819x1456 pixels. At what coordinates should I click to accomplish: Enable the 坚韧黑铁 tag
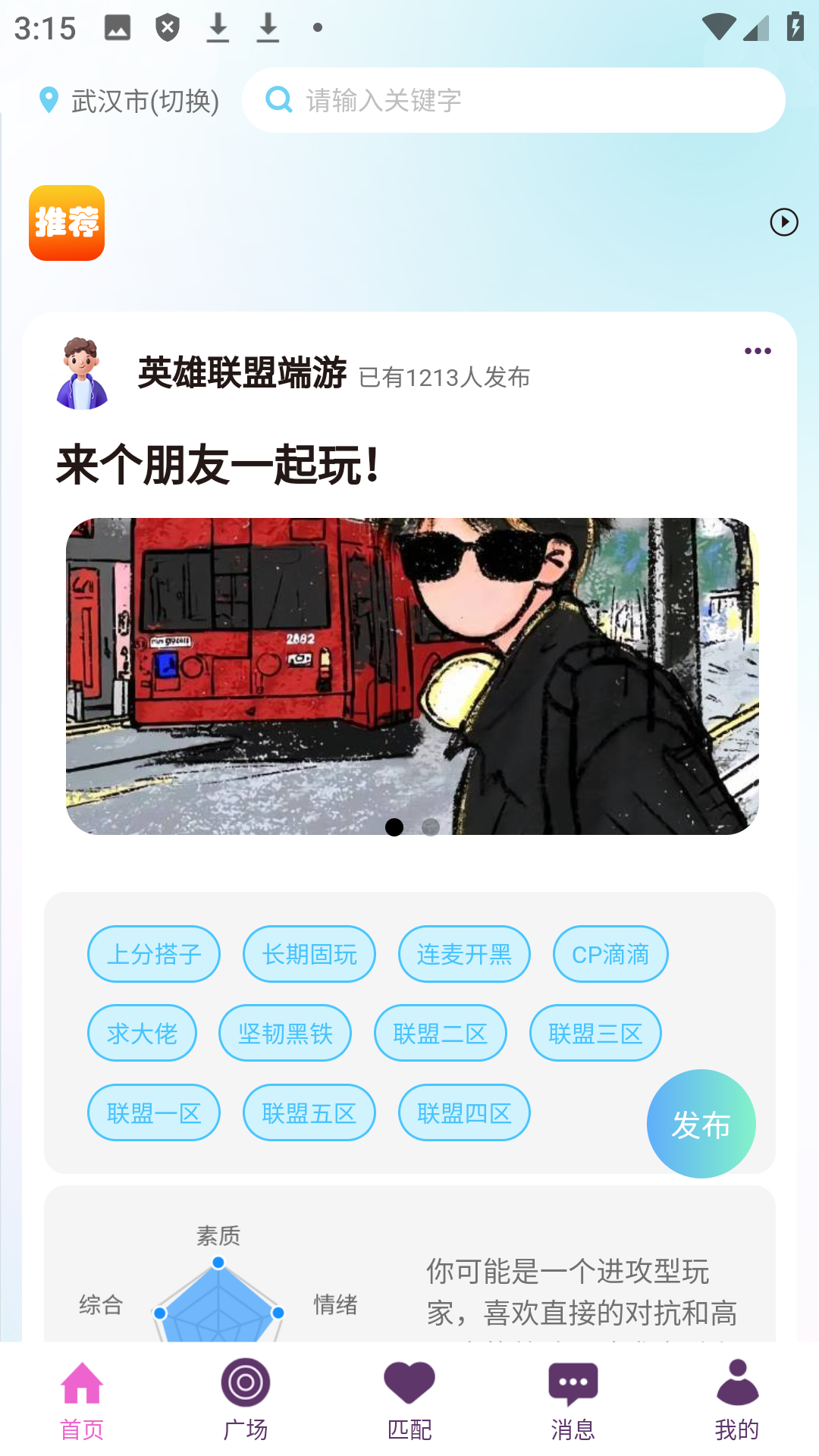[x=285, y=1033]
